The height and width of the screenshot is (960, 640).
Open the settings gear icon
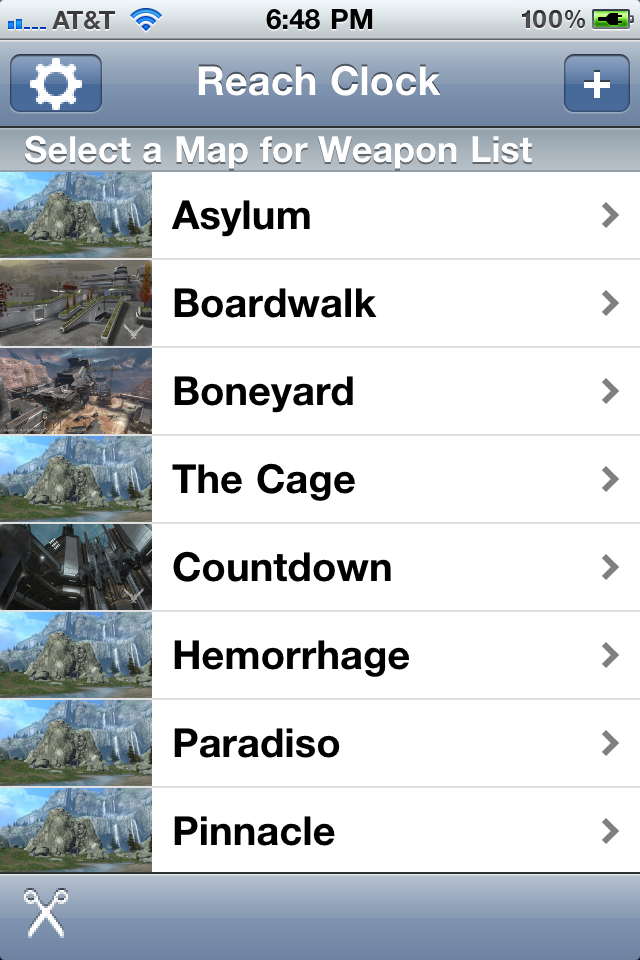coord(56,83)
